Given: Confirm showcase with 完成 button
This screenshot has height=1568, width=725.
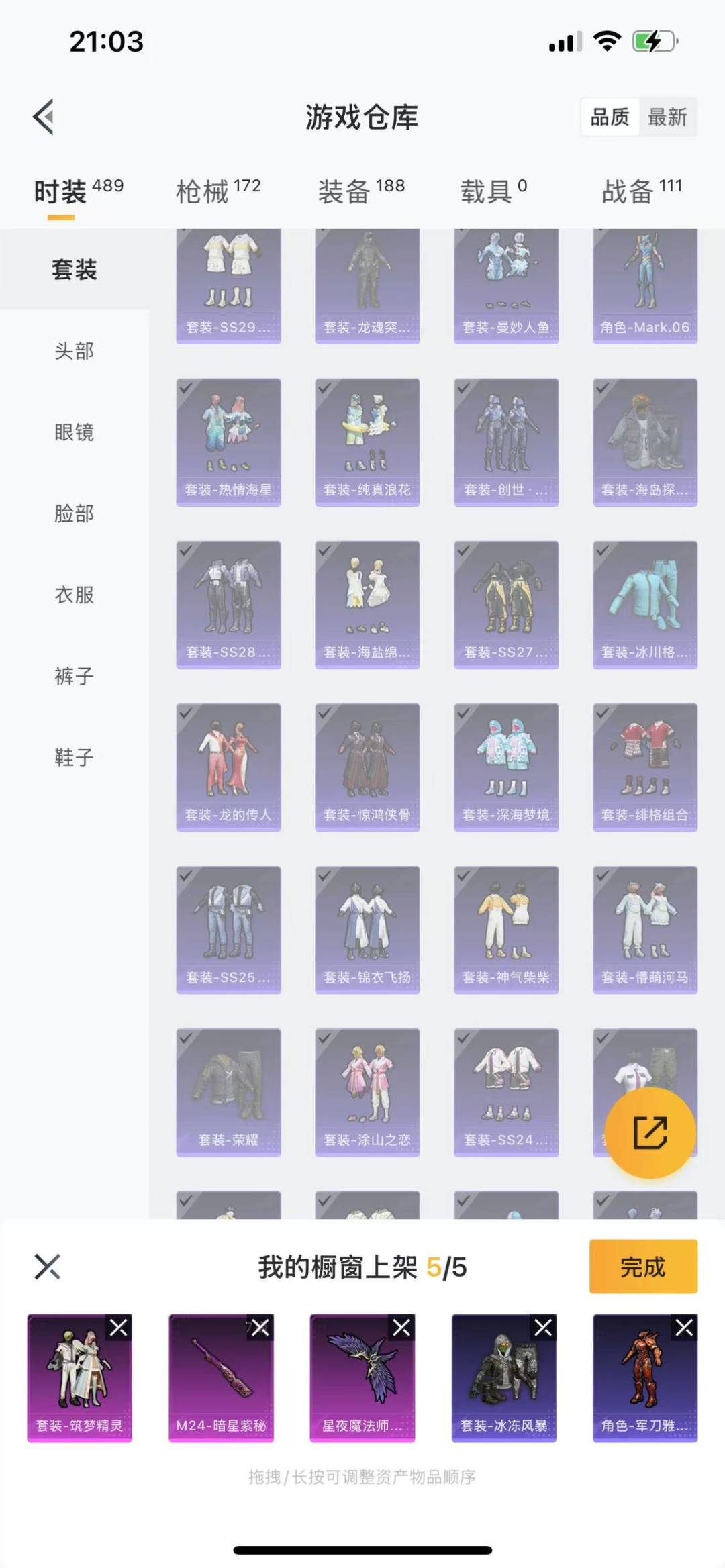Looking at the screenshot, I should click(642, 1267).
